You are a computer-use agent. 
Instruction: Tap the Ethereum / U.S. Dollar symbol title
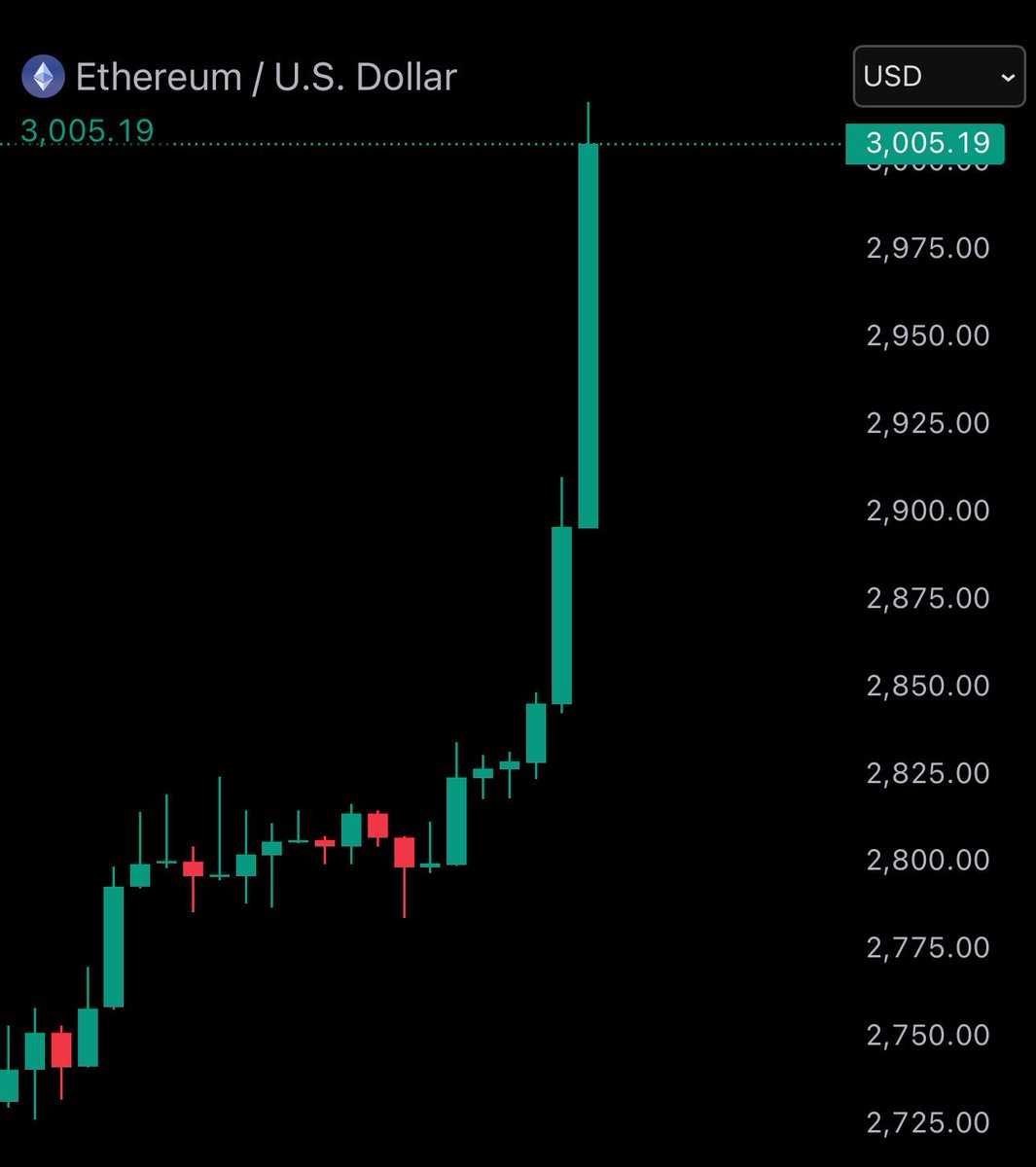(x=266, y=78)
